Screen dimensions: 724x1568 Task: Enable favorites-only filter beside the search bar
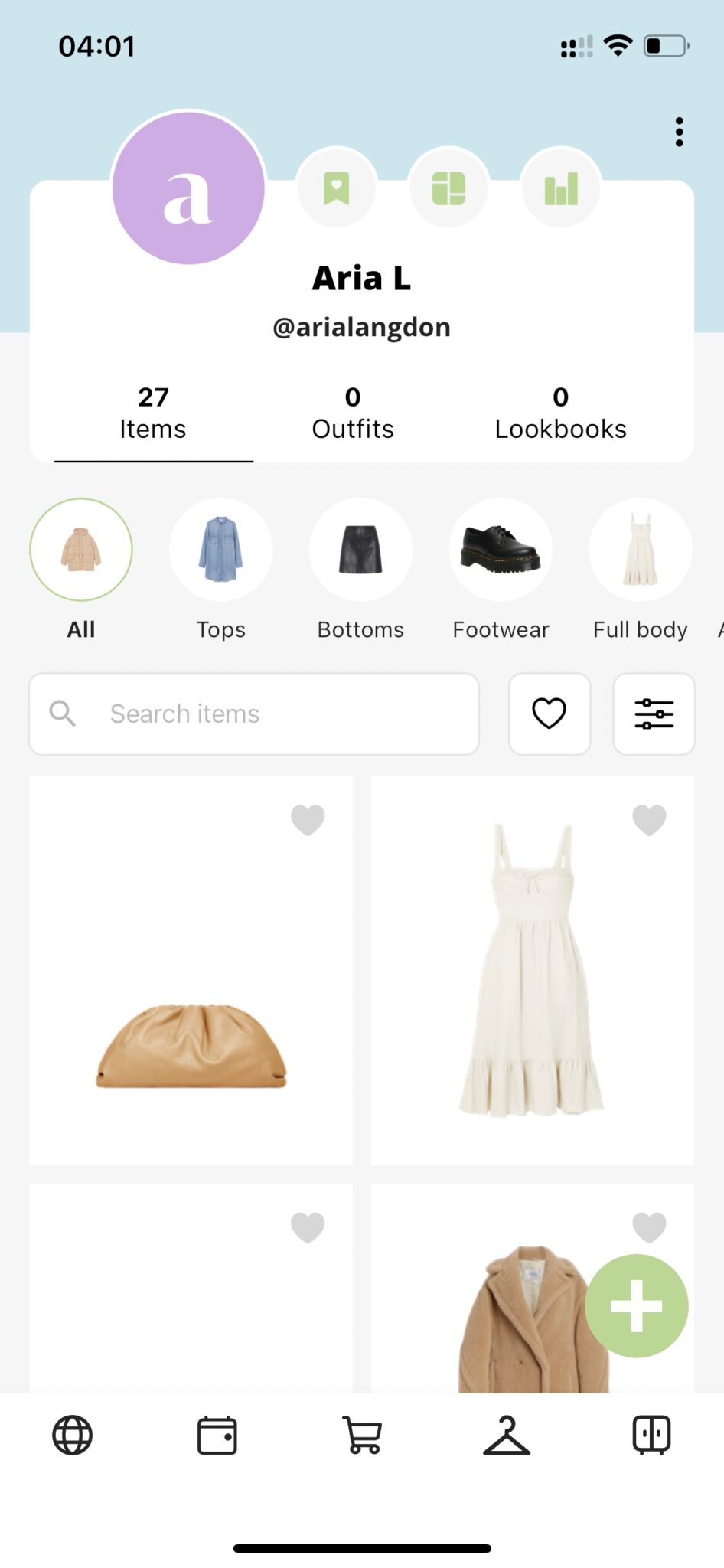(549, 714)
